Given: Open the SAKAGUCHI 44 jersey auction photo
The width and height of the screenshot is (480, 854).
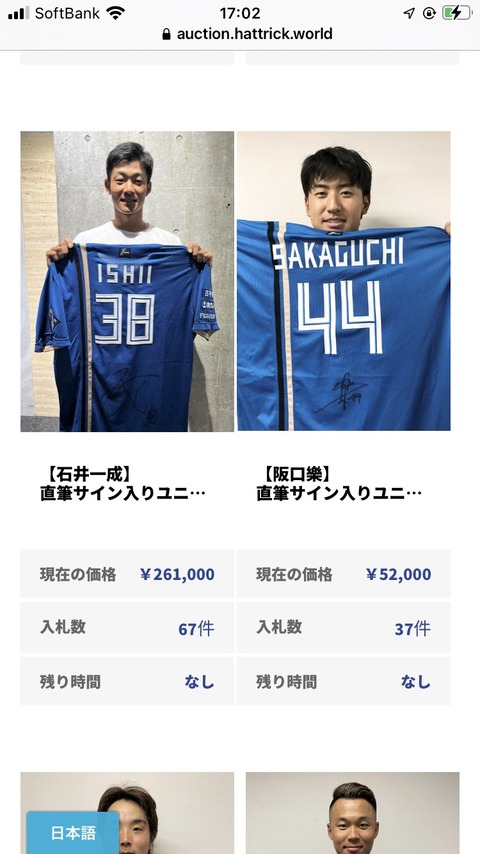Looking at the screenshot, I should tap(344, 281).
